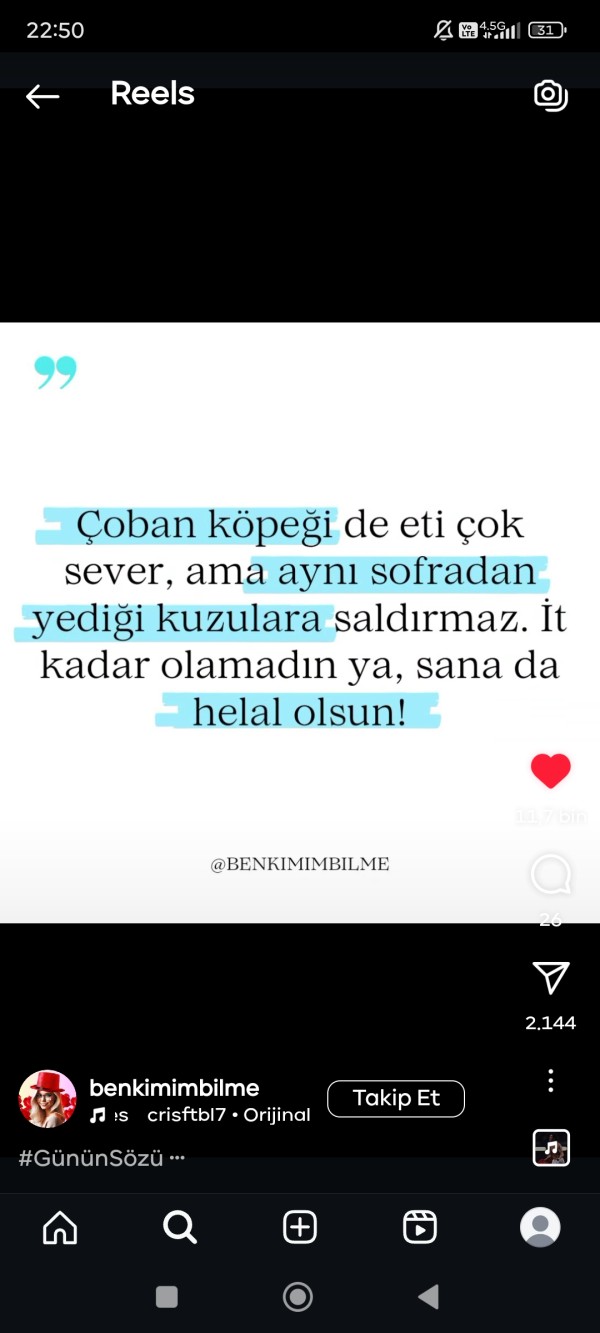This screenshot has width=600, height=1333.
Task: Follow benkimimbilme with Takip Et
Action: pos(396,1098)
